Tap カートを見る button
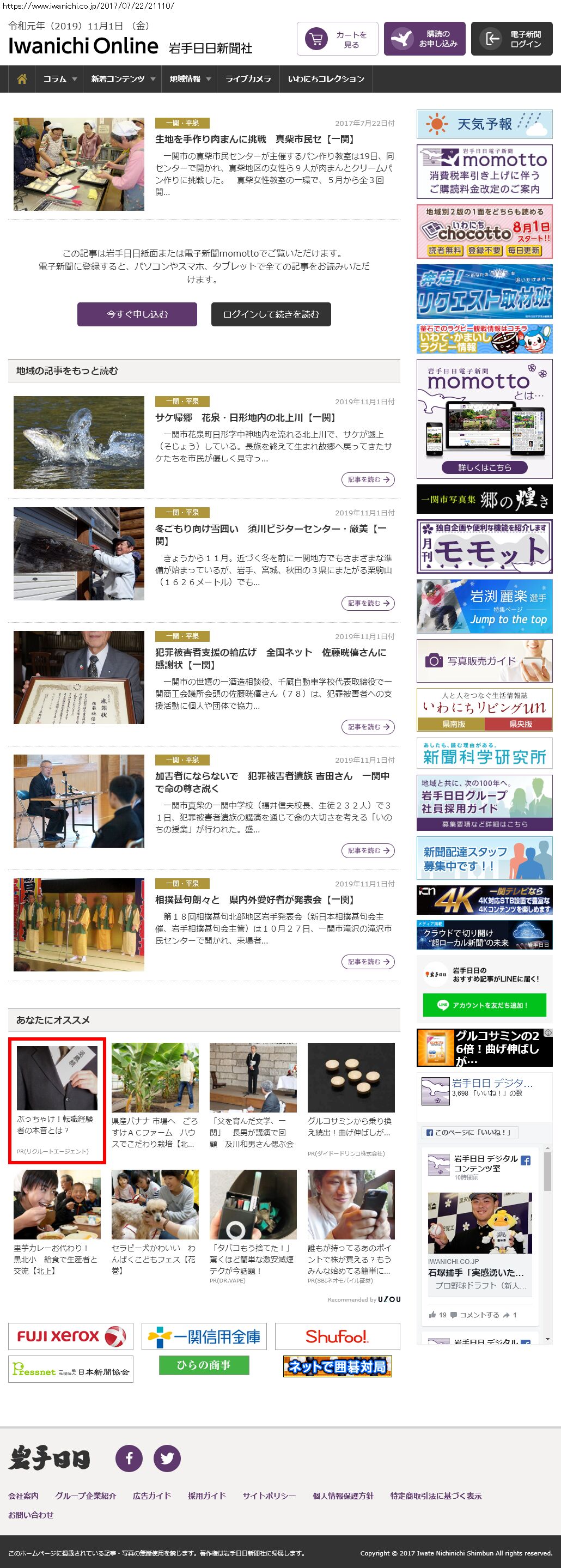561x1568 pixels. coord(338,40)
